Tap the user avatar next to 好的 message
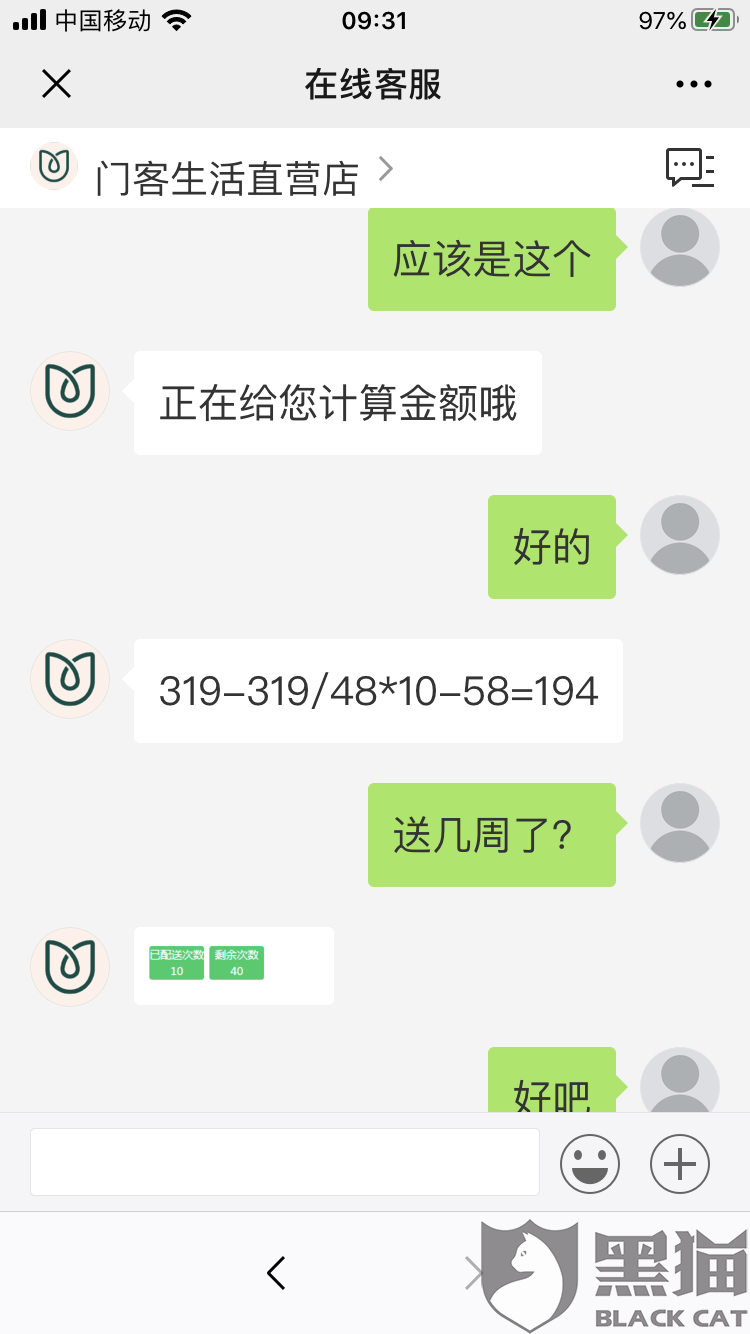 [x=679, y=535]
